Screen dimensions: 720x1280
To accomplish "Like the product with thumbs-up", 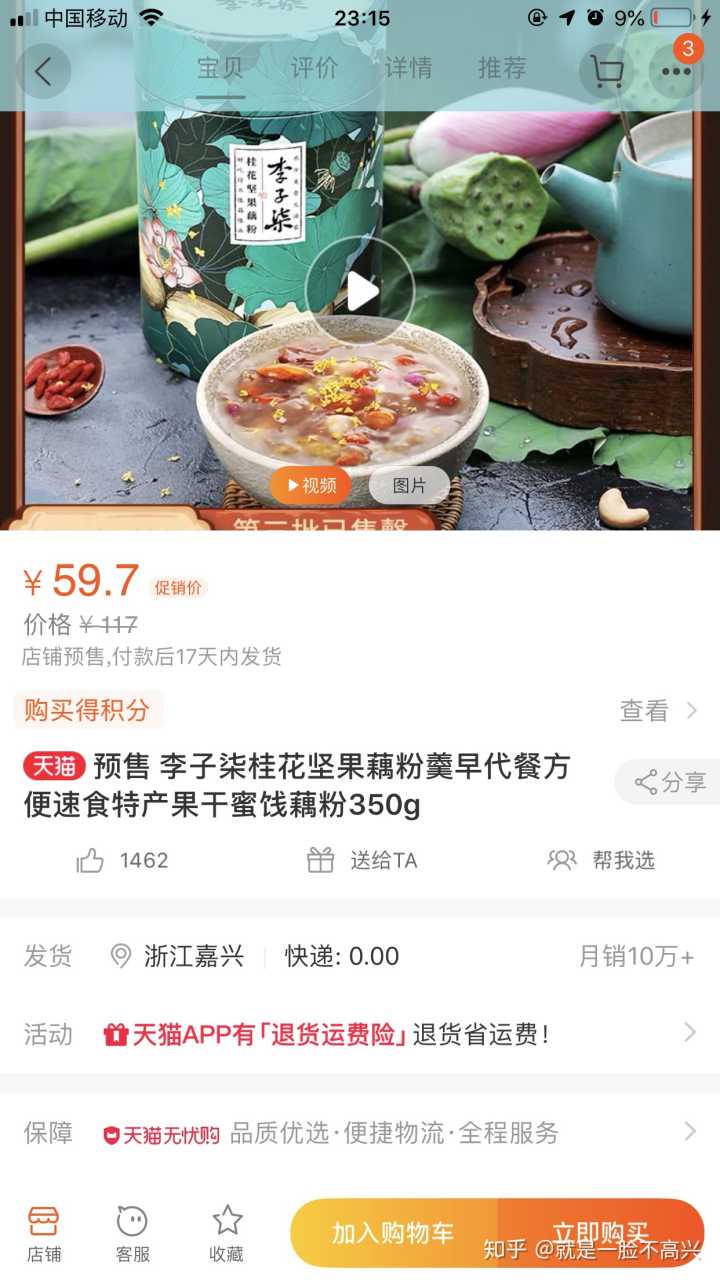I will coord(91,860).
